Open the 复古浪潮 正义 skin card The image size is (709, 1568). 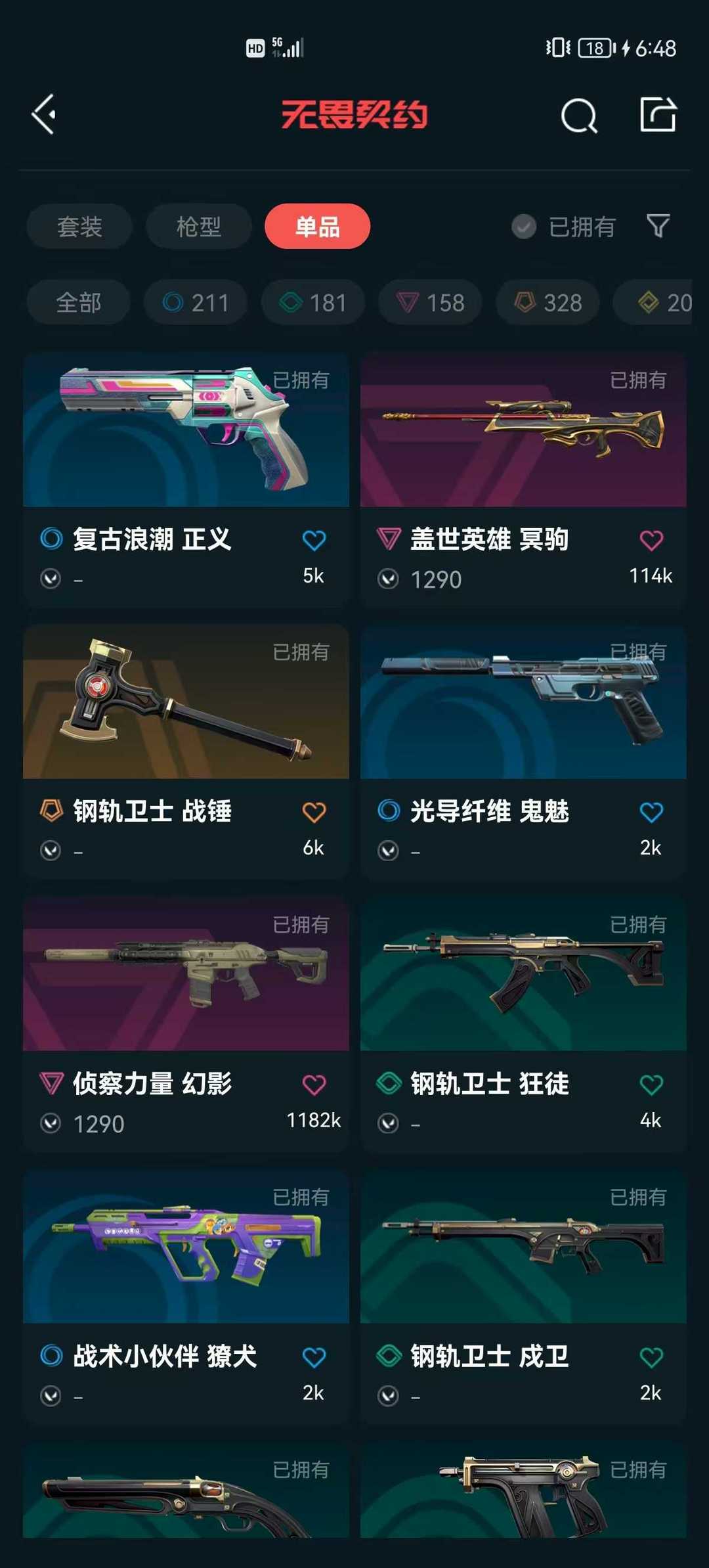pyautogui.click(x=186, y=480)
